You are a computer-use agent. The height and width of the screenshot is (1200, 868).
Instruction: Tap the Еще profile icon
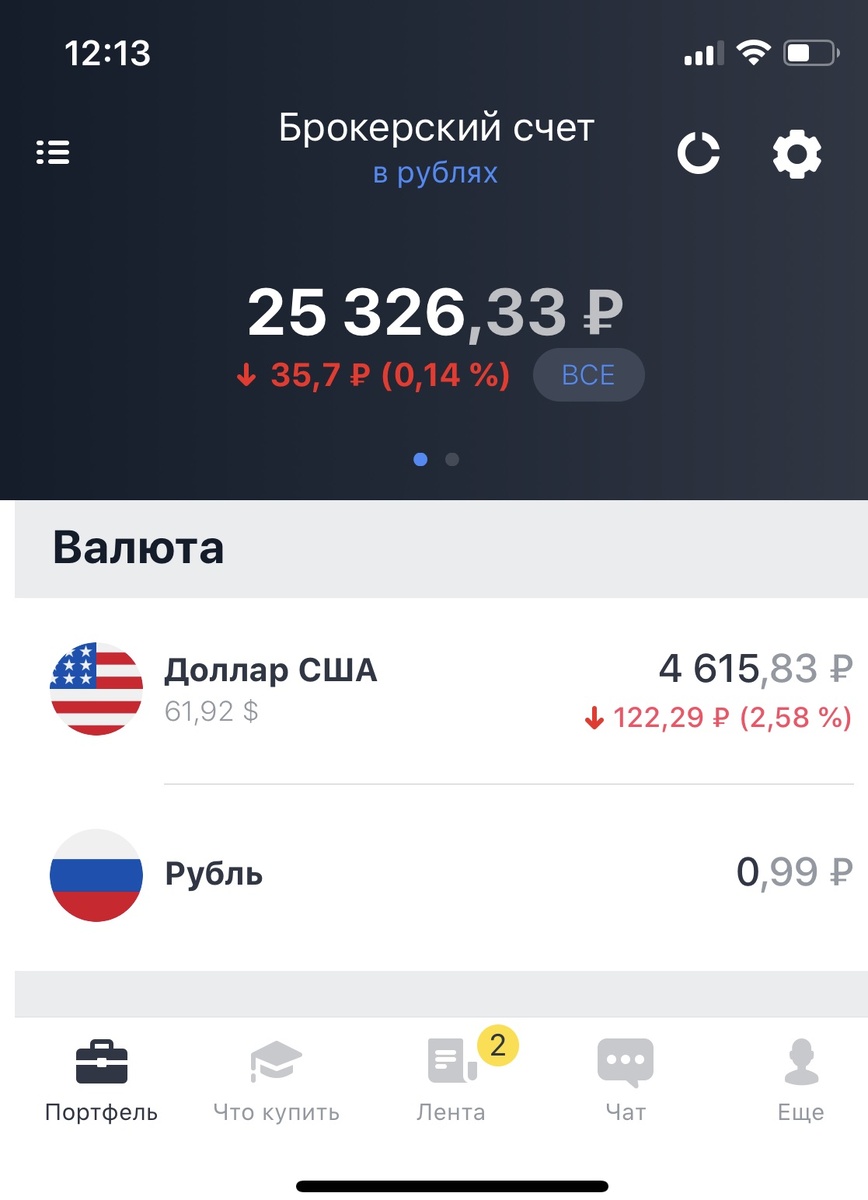(800, 1062)
